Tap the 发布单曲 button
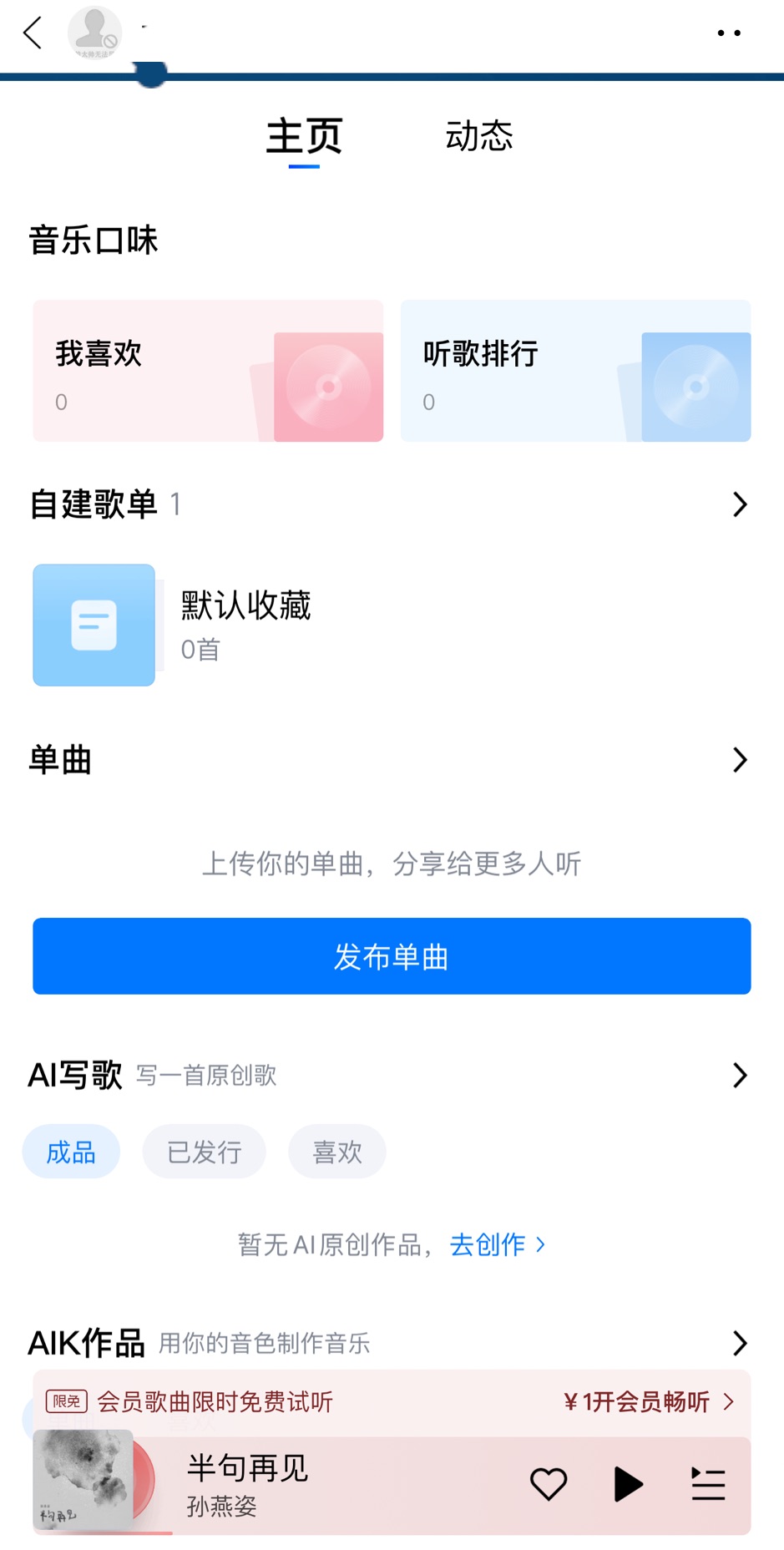This screenshot has height=1550, width=784. click(392, 956)
